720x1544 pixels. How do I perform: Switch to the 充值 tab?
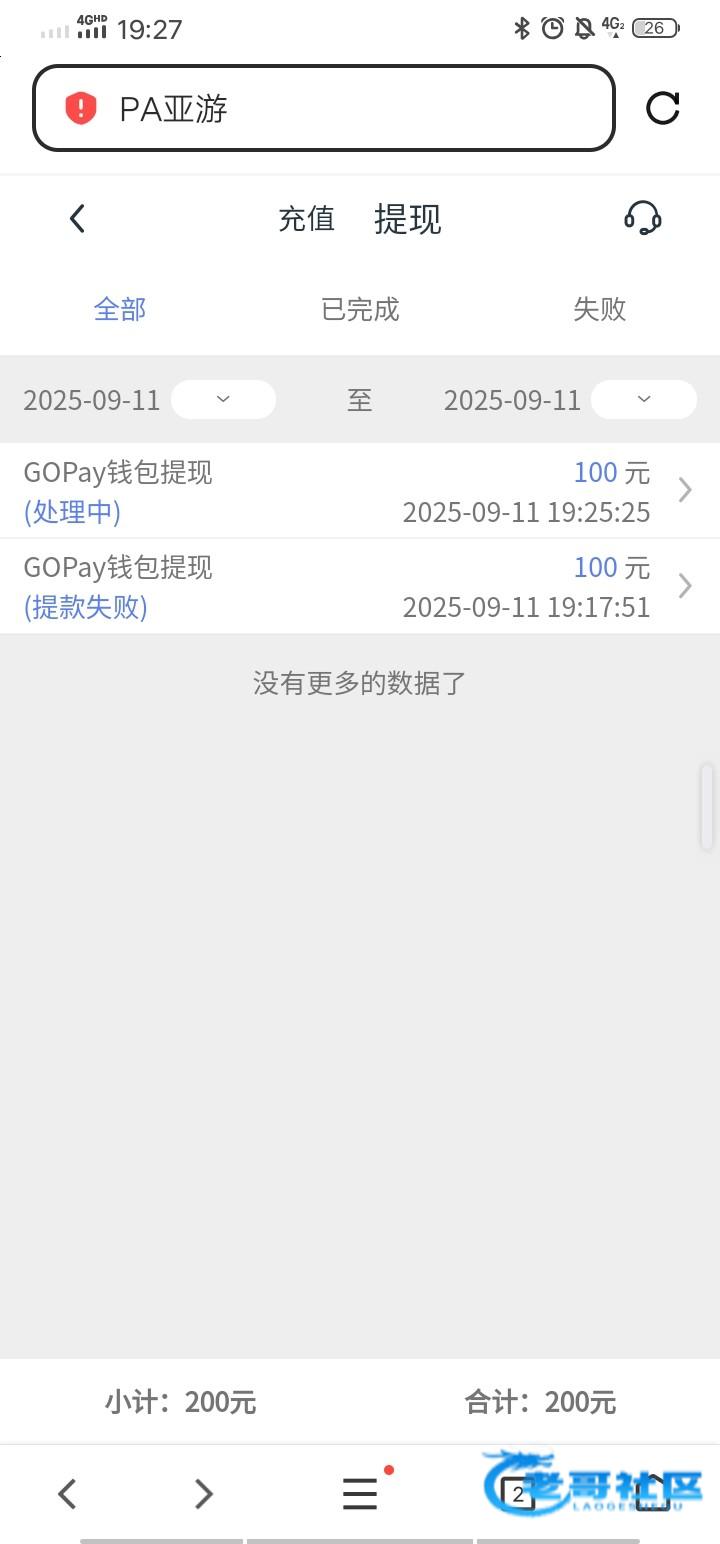[307, 219]
